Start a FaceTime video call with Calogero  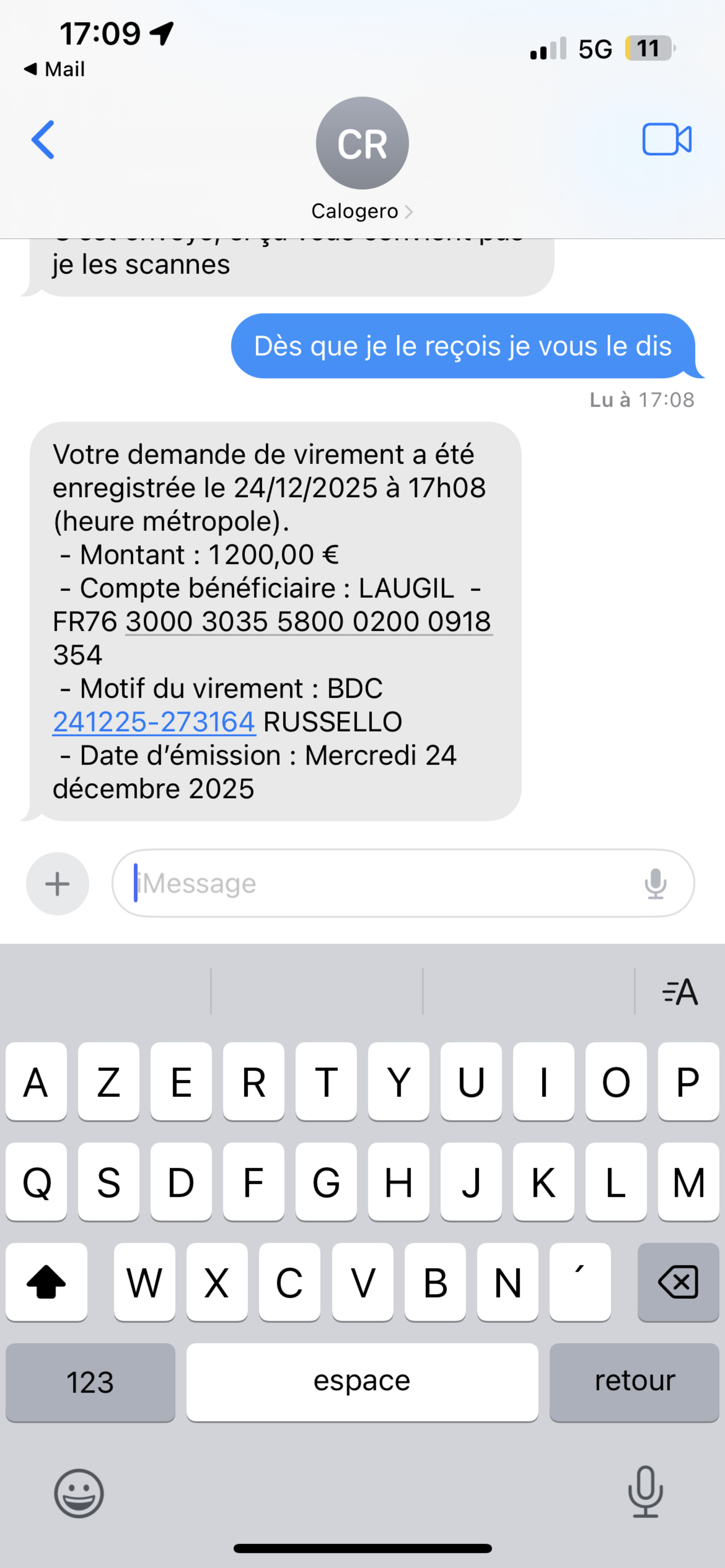click(667, 140)
